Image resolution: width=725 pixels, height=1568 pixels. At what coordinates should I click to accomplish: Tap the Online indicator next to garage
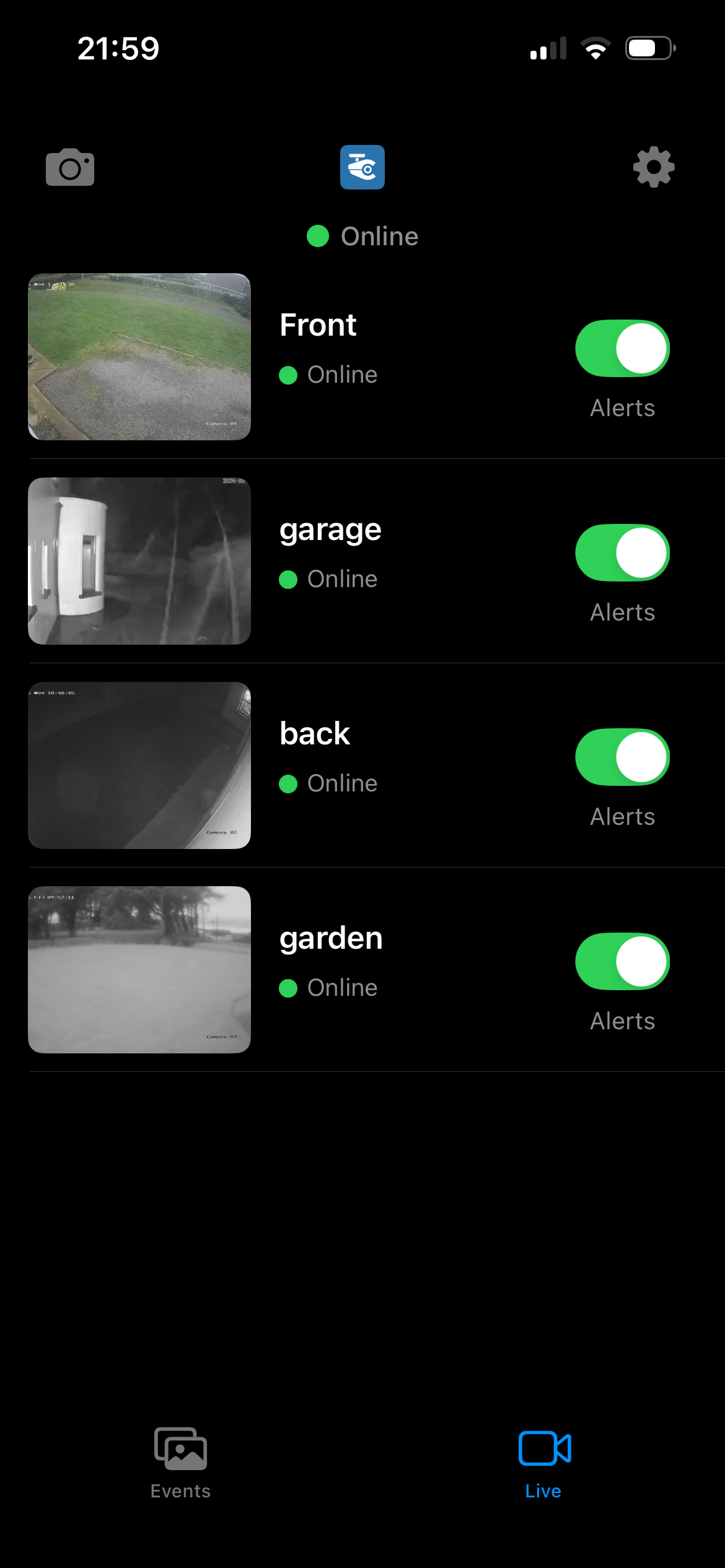pyautogui.click(x=290, y=578)
